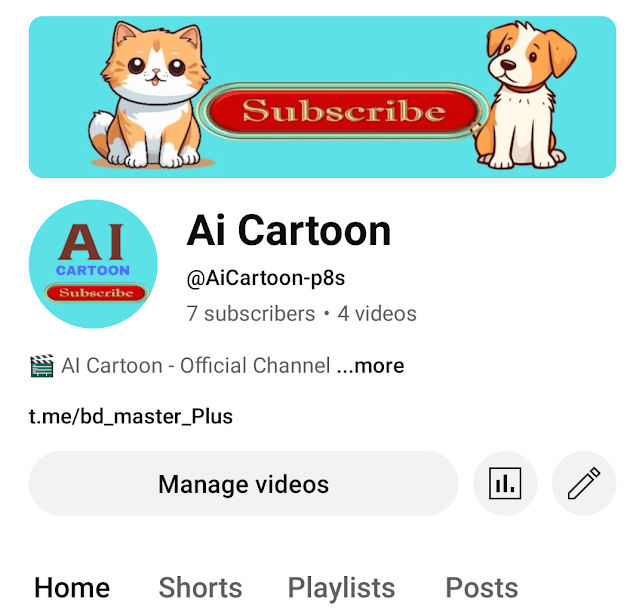Image resolution: width=639 pixels, height=616 pixels.
Task: Open the Manage videos button
Action: pyautogui.click(x=243, y=484)
